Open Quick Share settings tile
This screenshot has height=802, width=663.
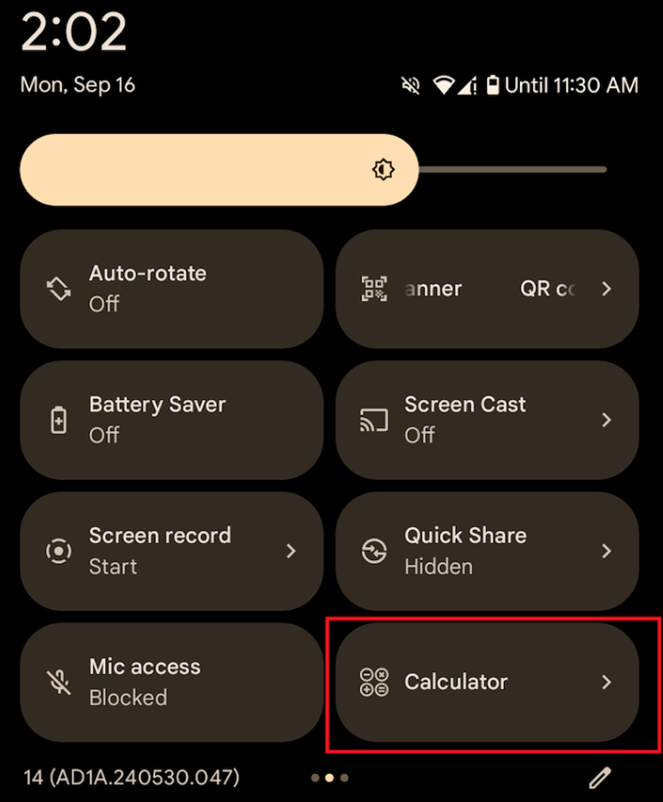pos(486,550)
